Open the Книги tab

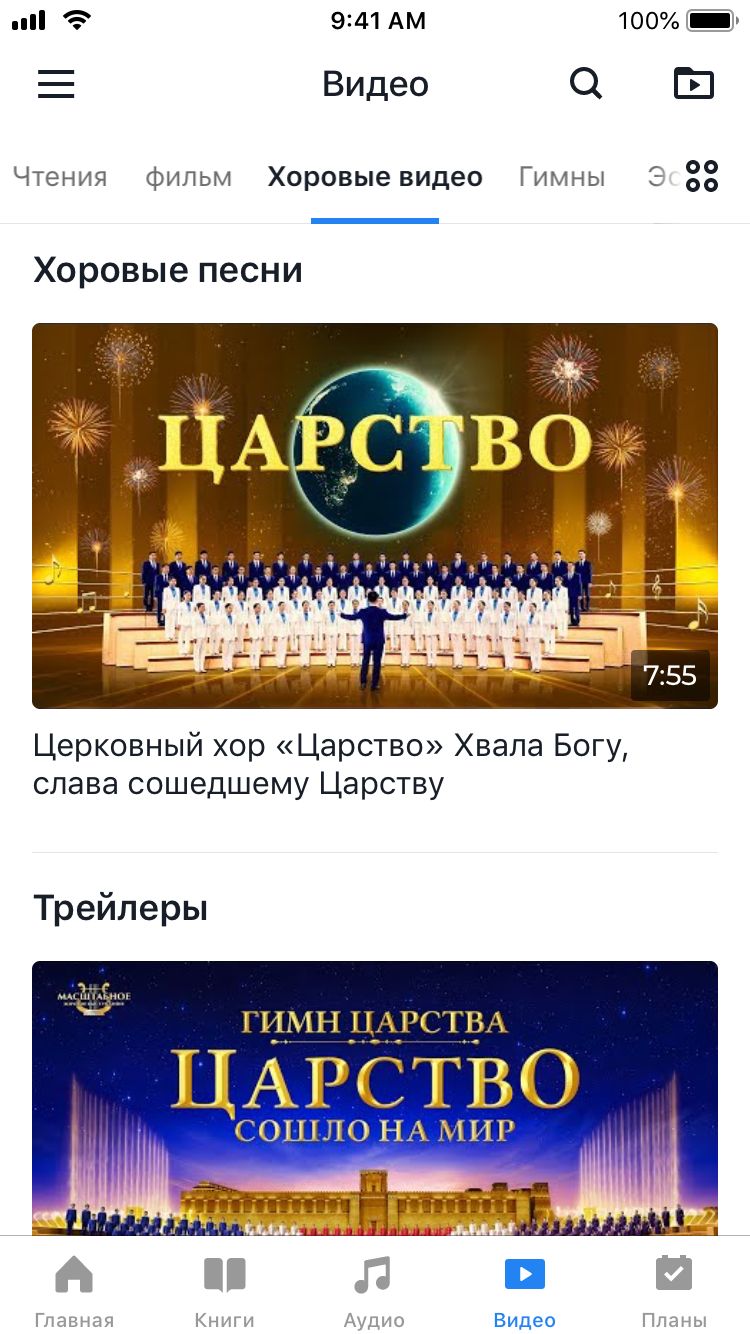(224, 1292)
